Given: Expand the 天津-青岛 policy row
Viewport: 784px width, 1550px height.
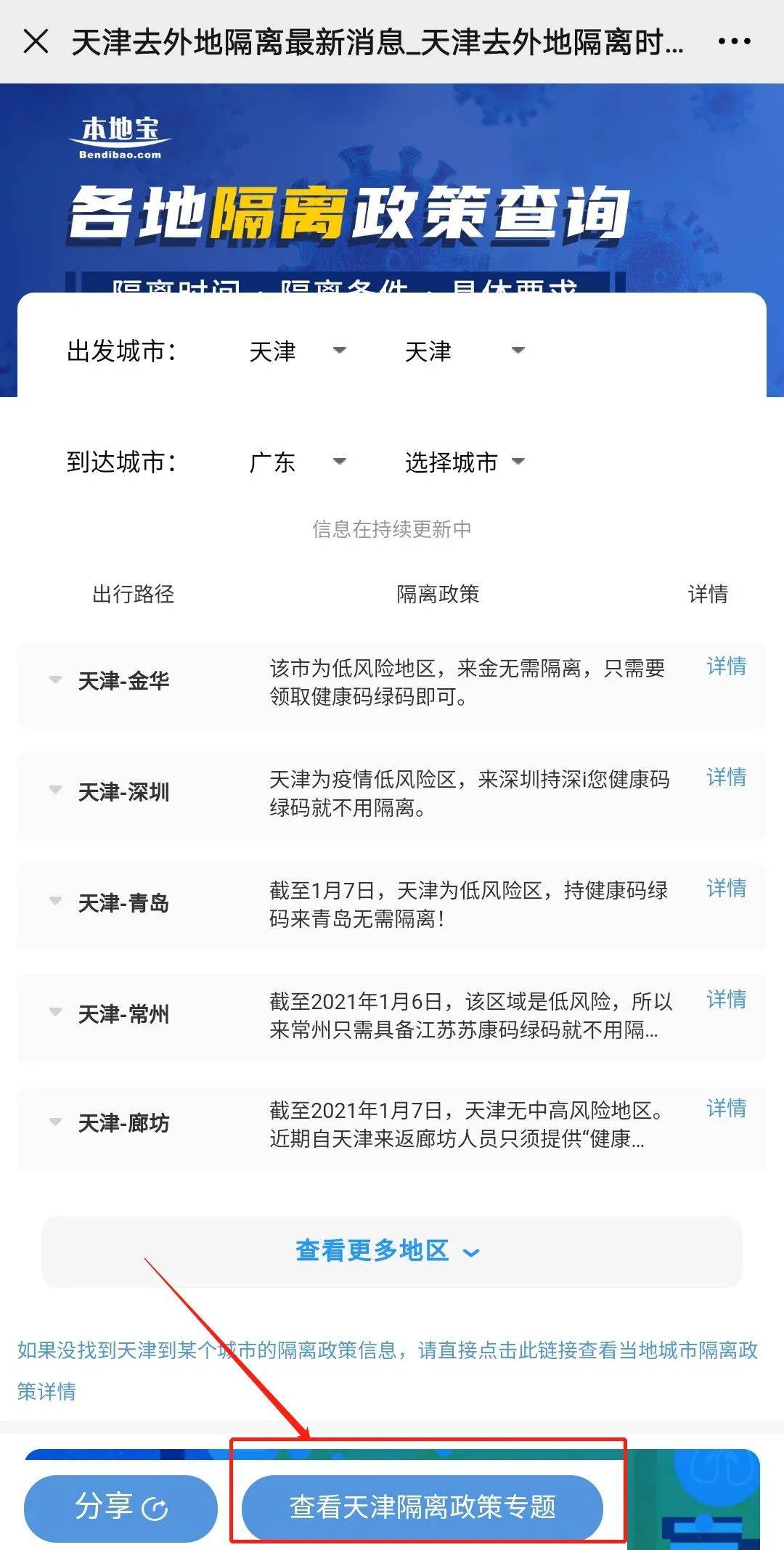Looking at the screenshot, I should coord(54,901).
